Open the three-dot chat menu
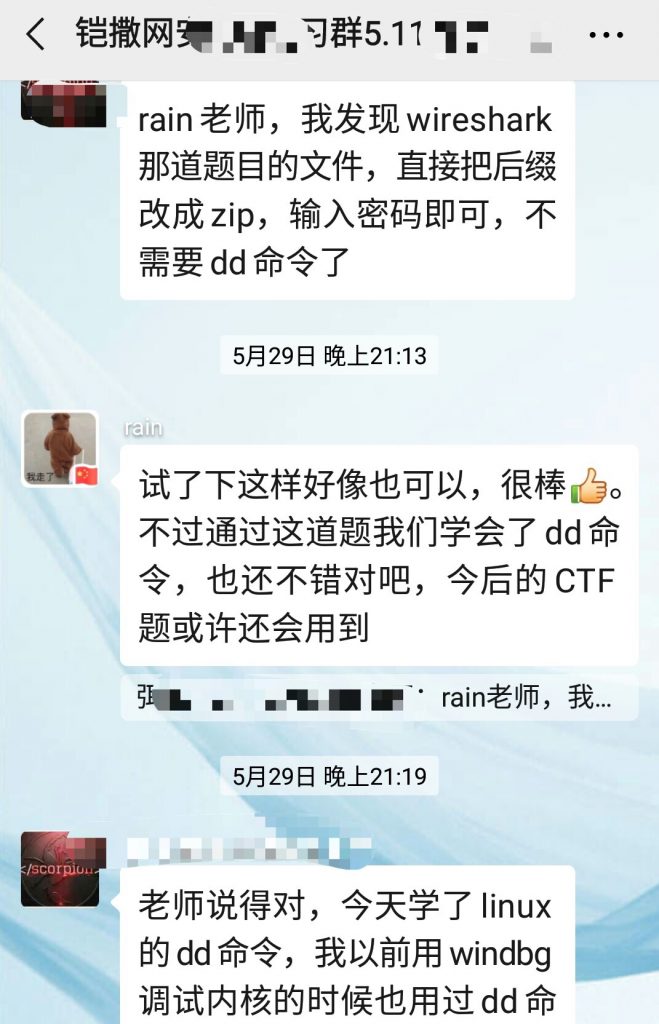 click(x=606, y=36)
